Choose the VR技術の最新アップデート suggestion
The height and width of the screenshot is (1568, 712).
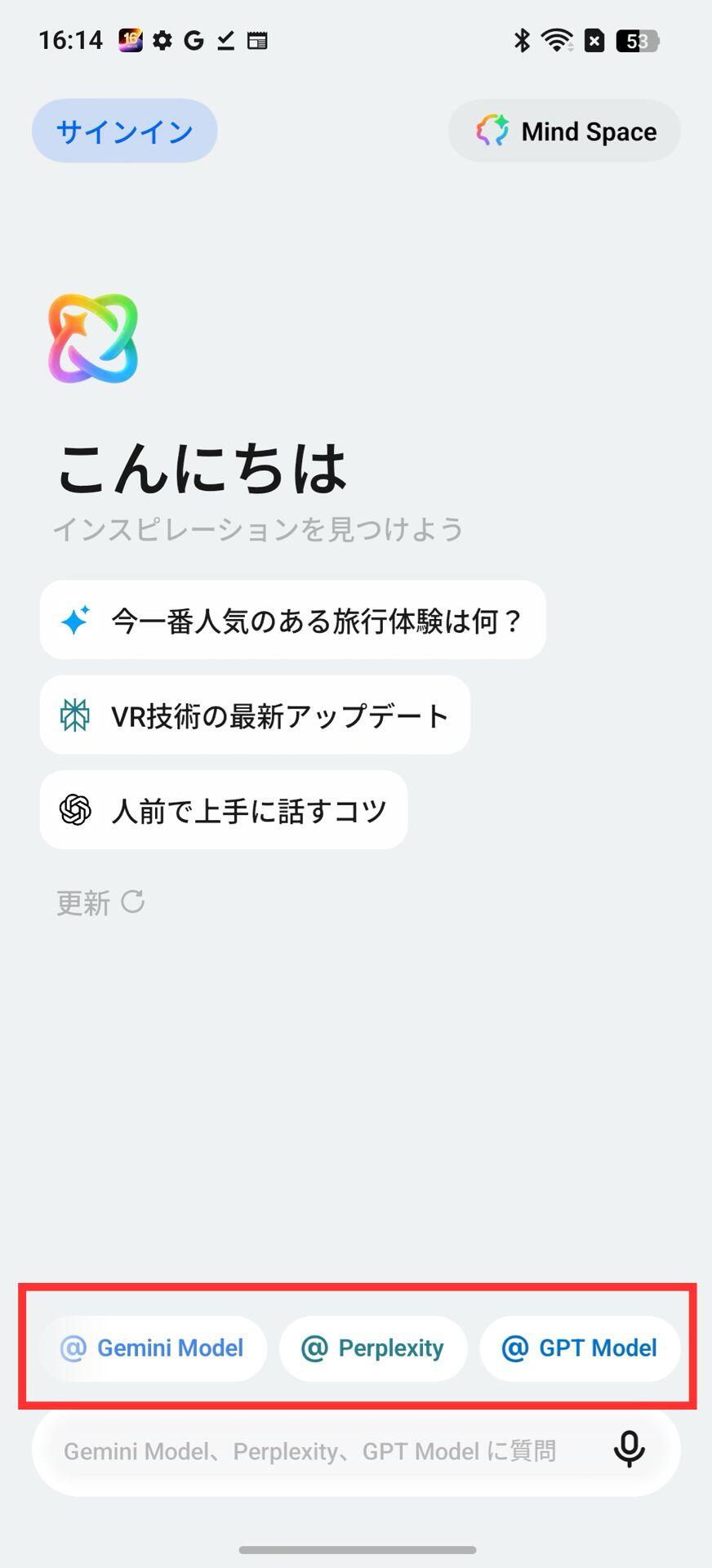click(255, 715)
